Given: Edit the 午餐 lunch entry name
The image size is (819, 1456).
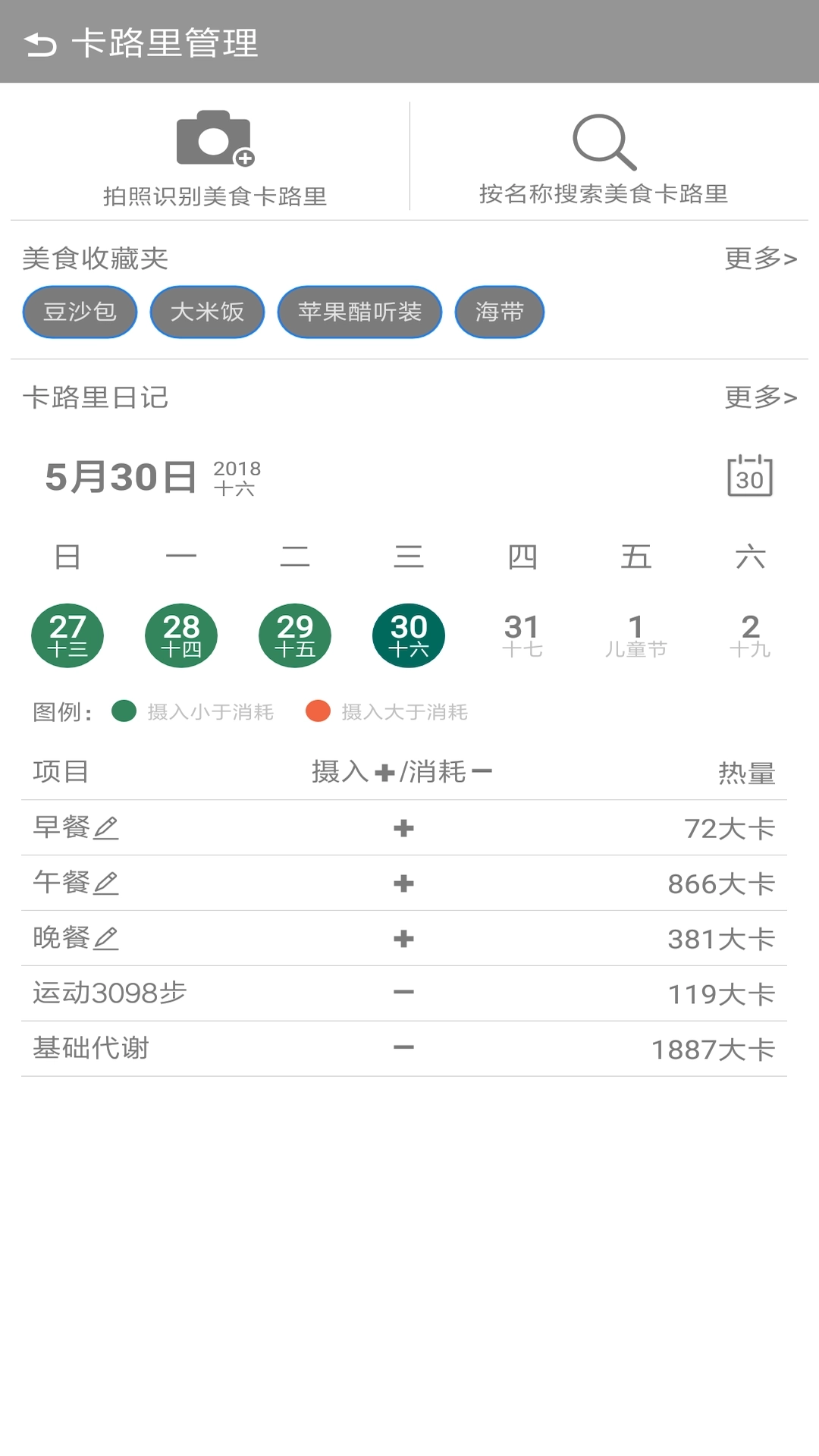Looking at the screenshot, I should tap(106, 883).
